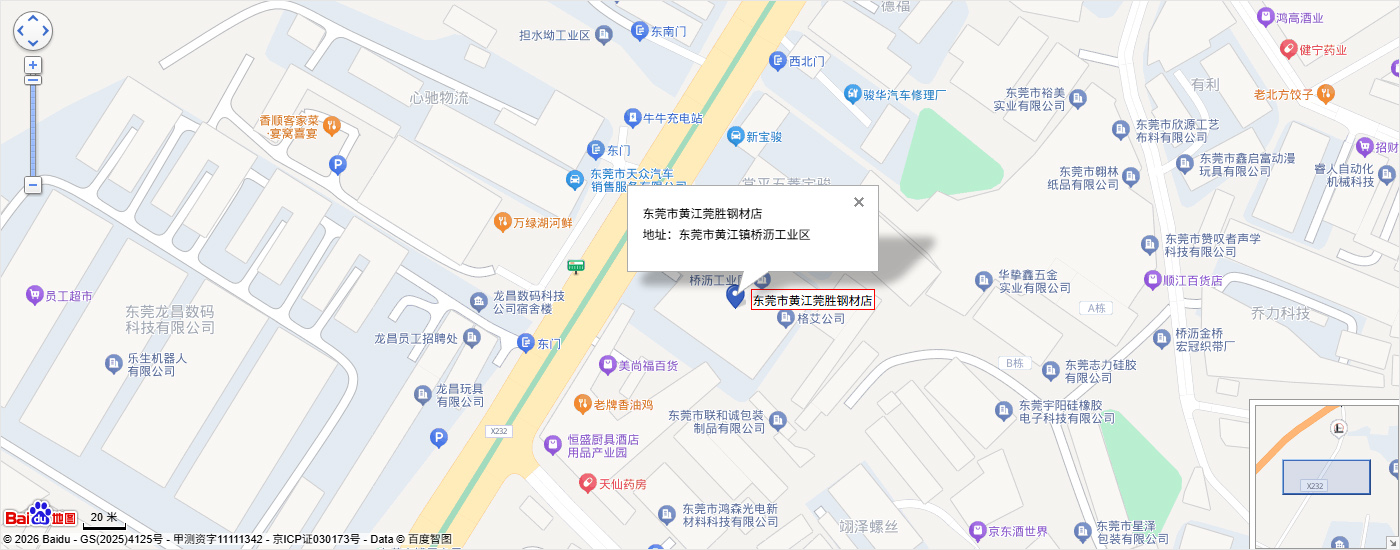Zoom out with the minus button
The image size is (1400, 550).
pos(33,185)
